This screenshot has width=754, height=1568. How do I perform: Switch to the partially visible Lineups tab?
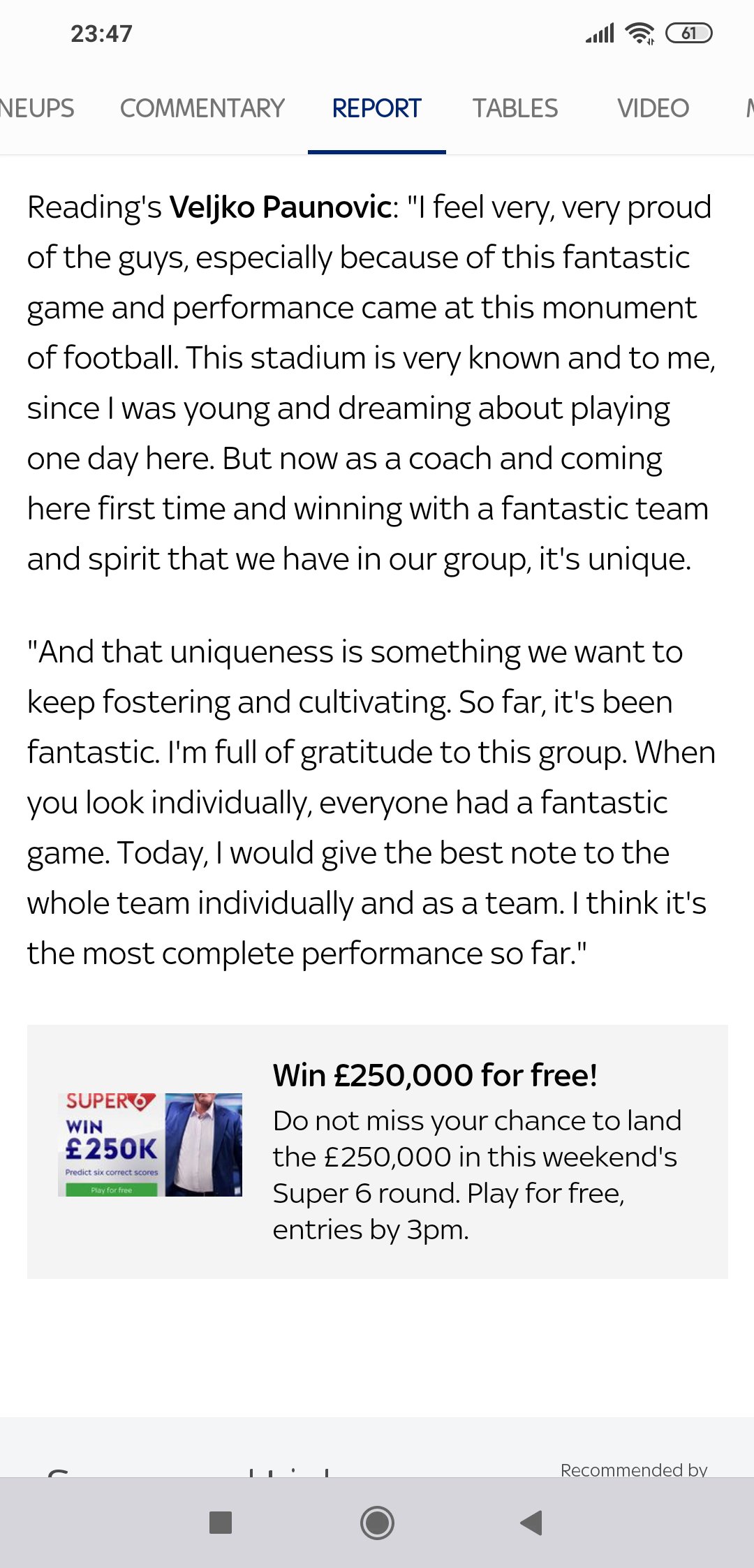click(37, 108)
